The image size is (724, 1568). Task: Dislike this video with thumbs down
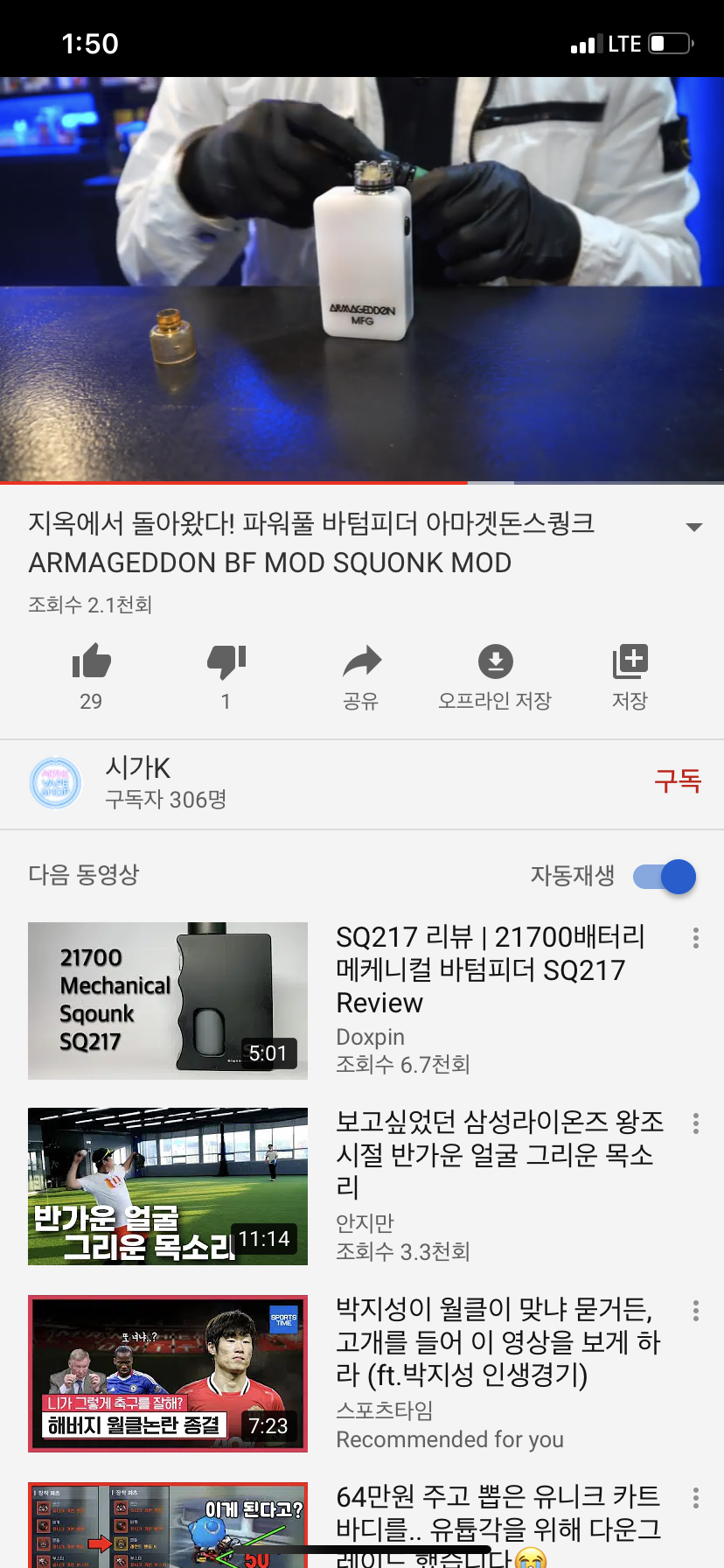(226, 662)
